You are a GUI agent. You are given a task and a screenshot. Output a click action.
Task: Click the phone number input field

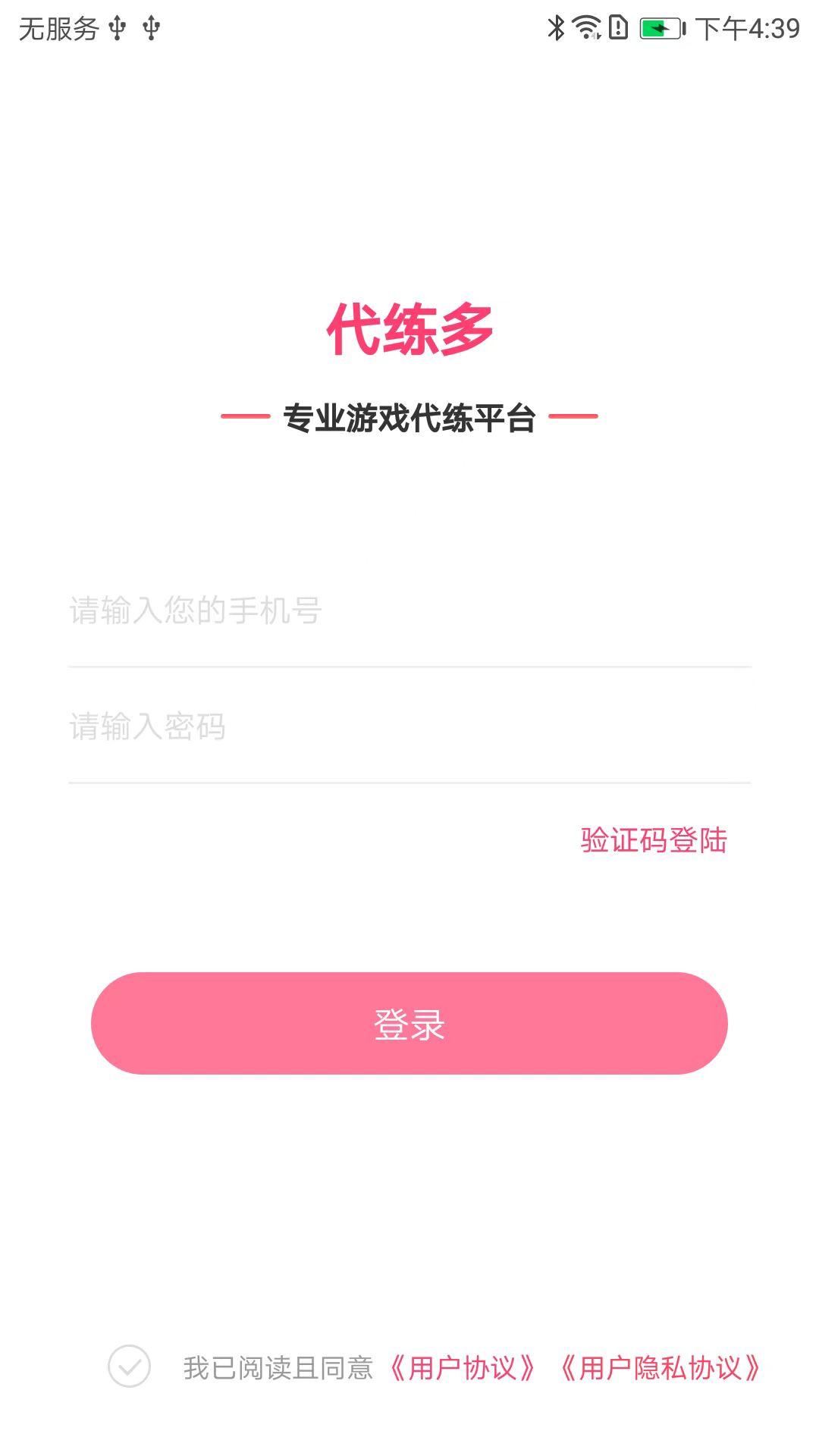409,609
